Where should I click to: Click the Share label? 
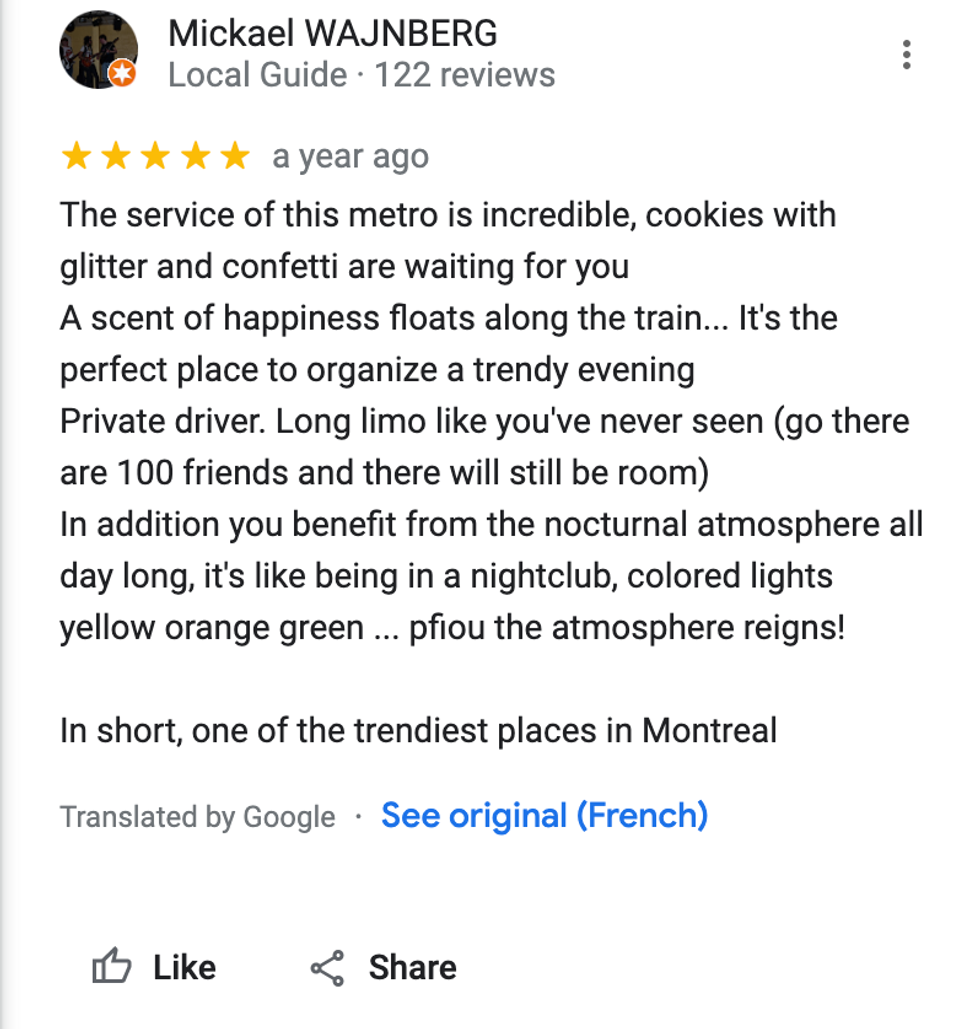point(414,966)
